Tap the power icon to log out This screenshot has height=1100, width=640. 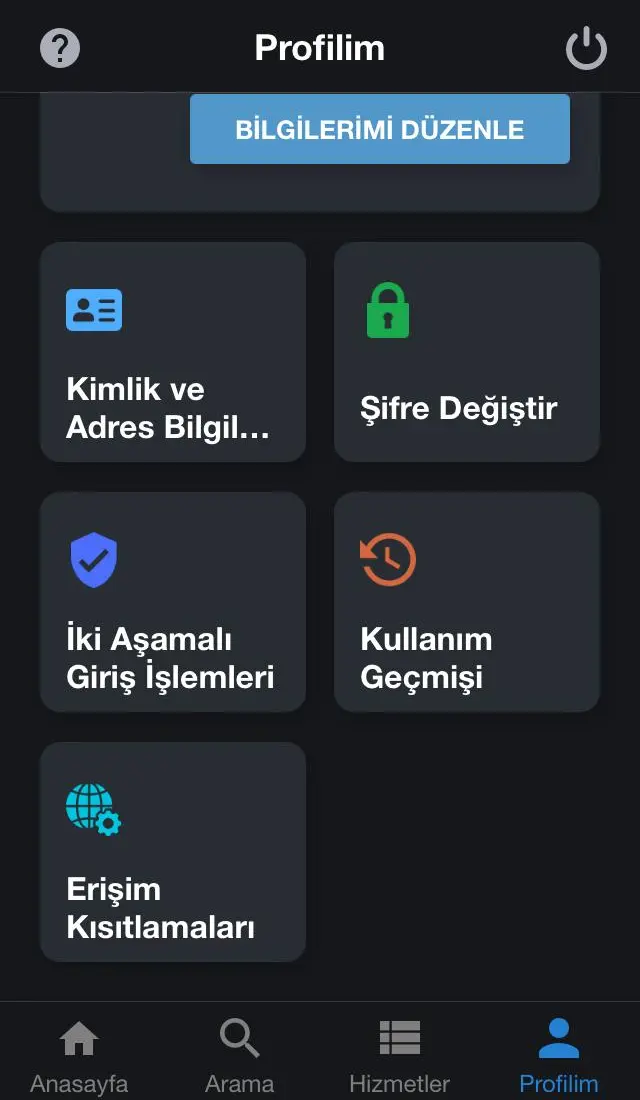(x=586, y=48)
